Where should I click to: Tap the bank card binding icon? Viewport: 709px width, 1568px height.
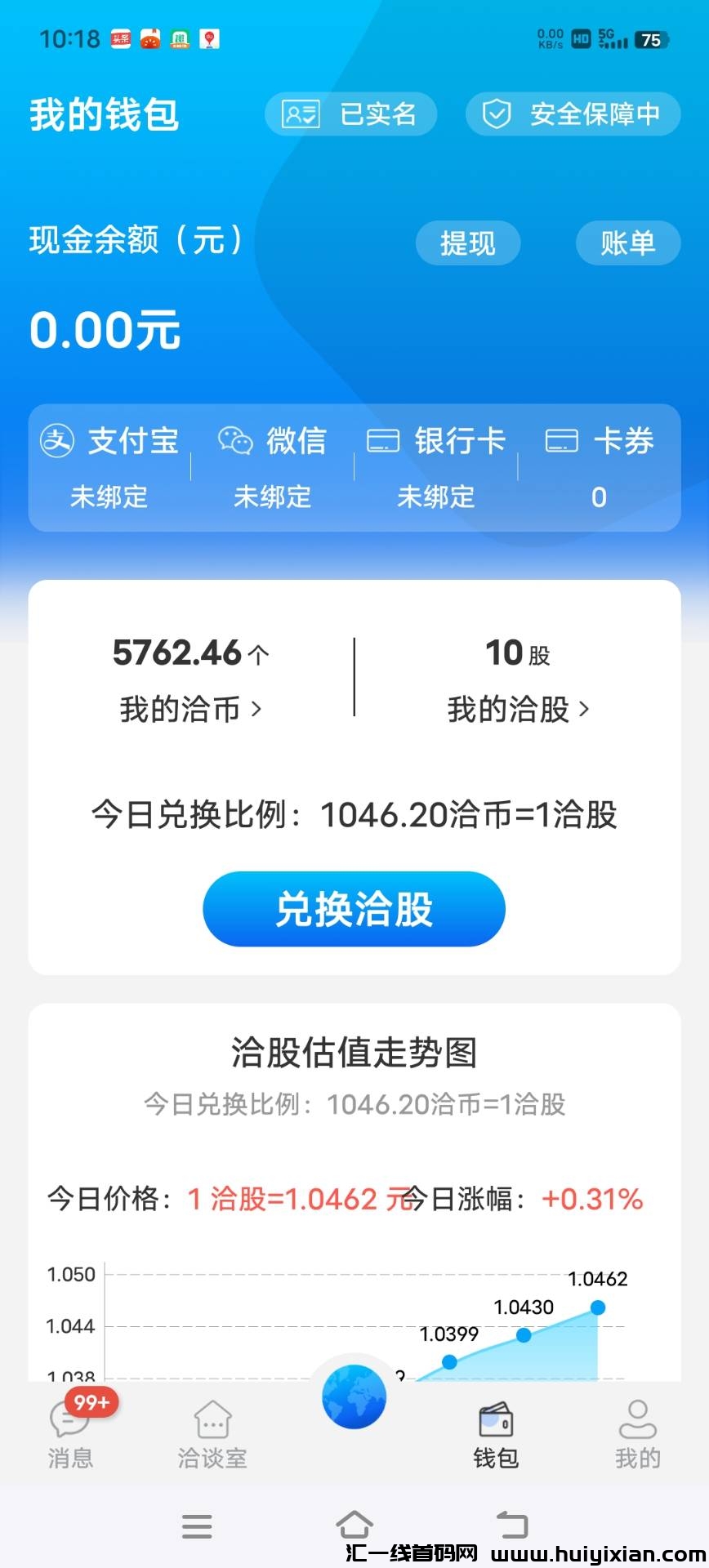pos(383,441)
